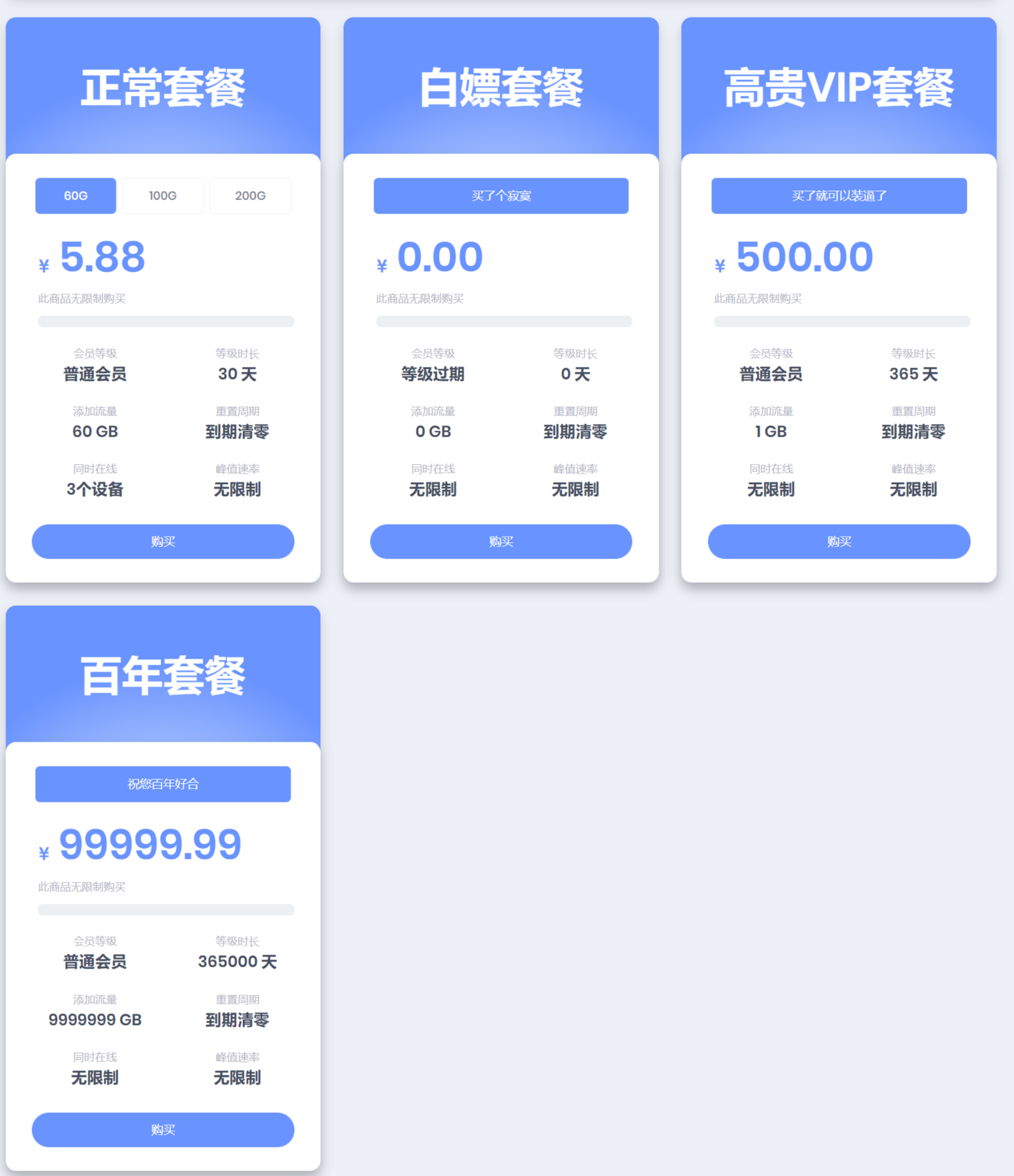Choose the 200G option
The width and height of the screenshot is (1014, 1176).
point(250,196)
